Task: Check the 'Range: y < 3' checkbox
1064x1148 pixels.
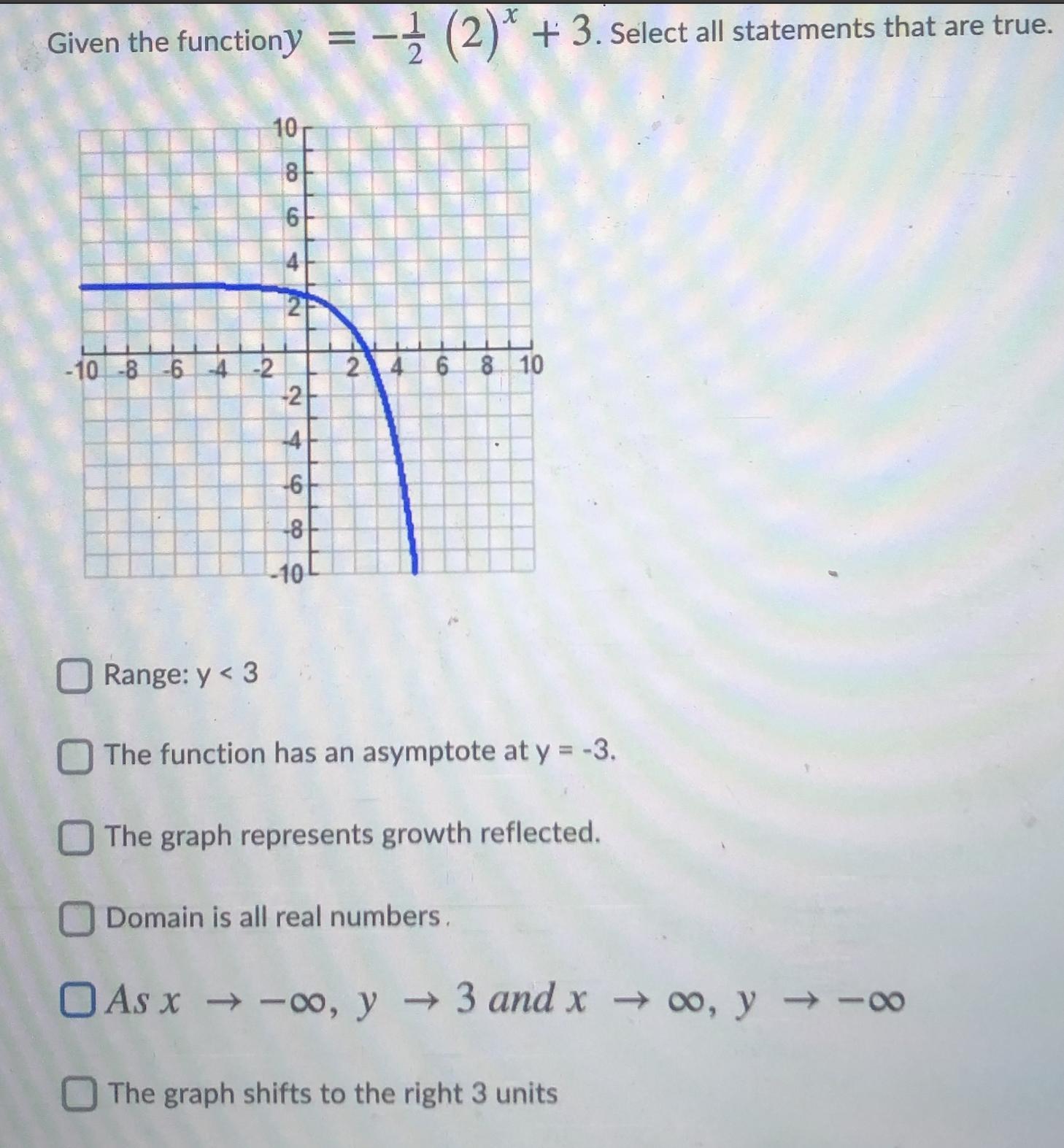Action: pos(74,676)
